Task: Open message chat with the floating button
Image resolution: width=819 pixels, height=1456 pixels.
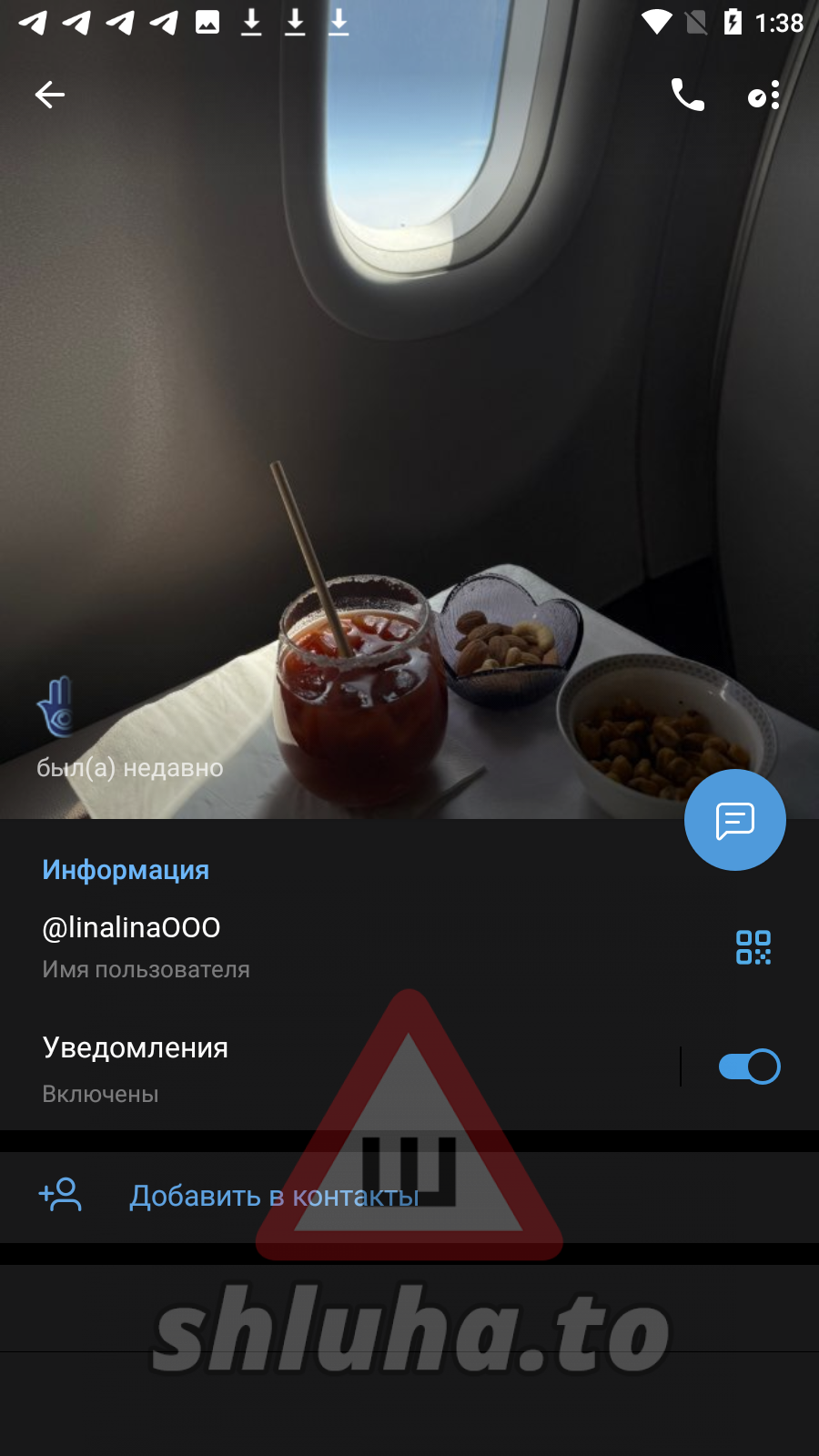Action: (734, 820)
